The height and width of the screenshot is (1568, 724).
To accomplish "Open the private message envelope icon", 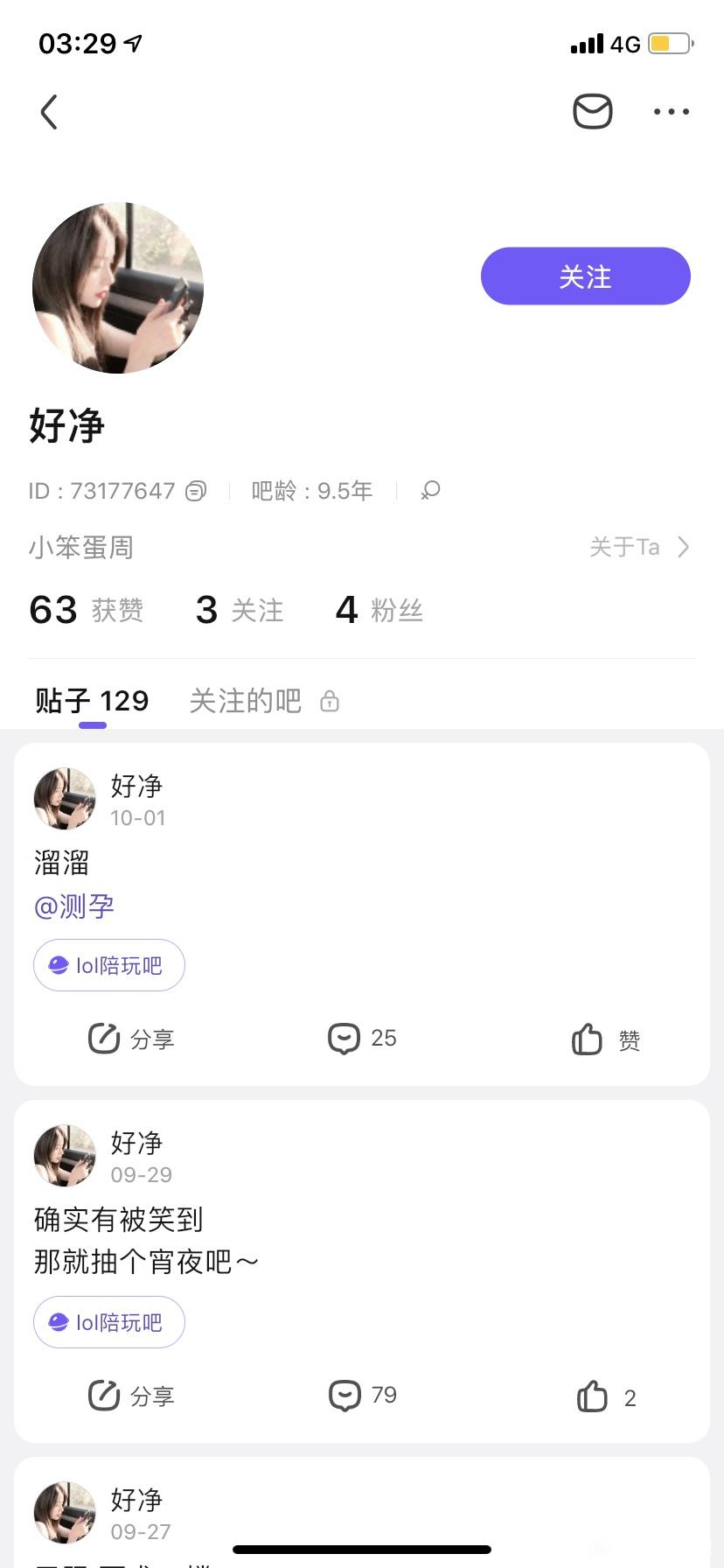I will pos(592,111).
